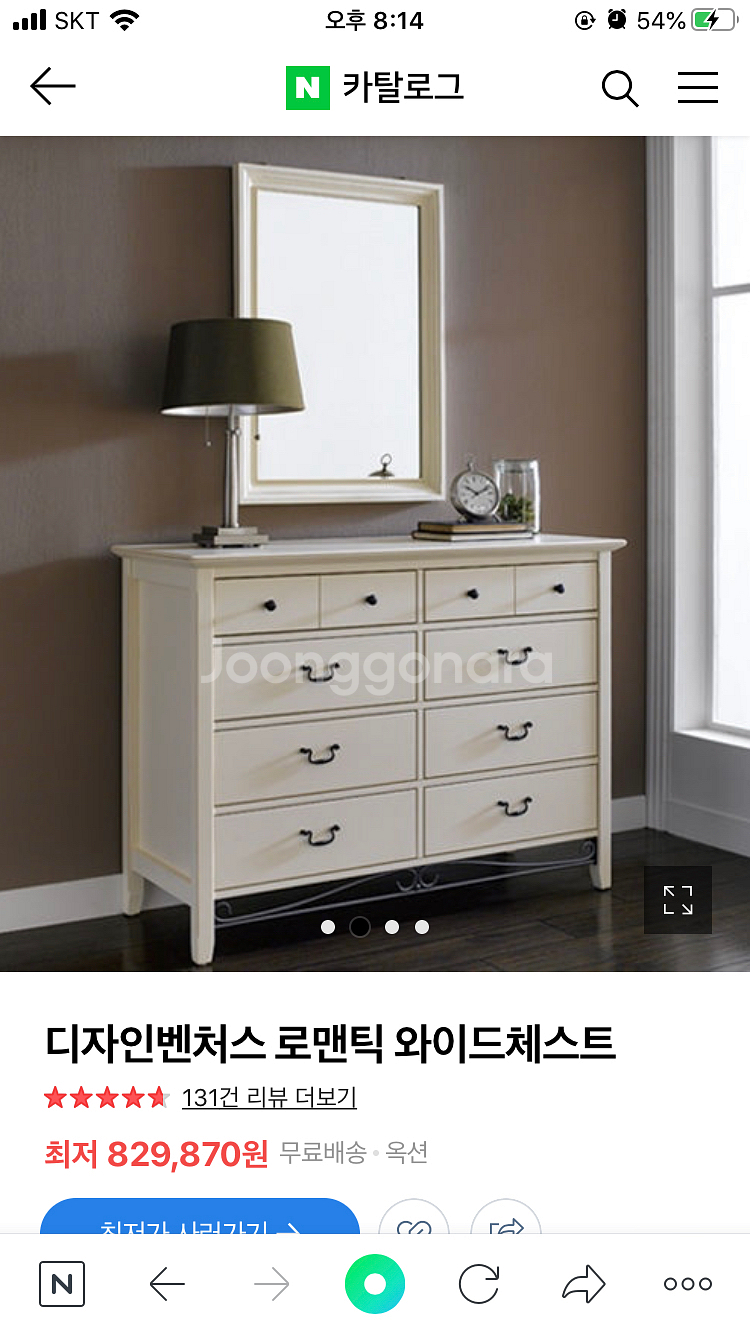Screen dimensions: 750x1334
Task: Open the catalog search
Action: click(619, 88)
